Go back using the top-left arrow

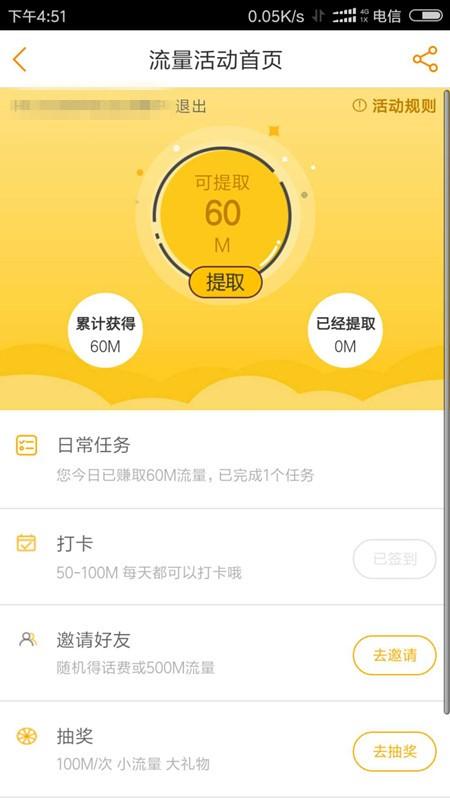pyautogui.click(x=19, y=59)
